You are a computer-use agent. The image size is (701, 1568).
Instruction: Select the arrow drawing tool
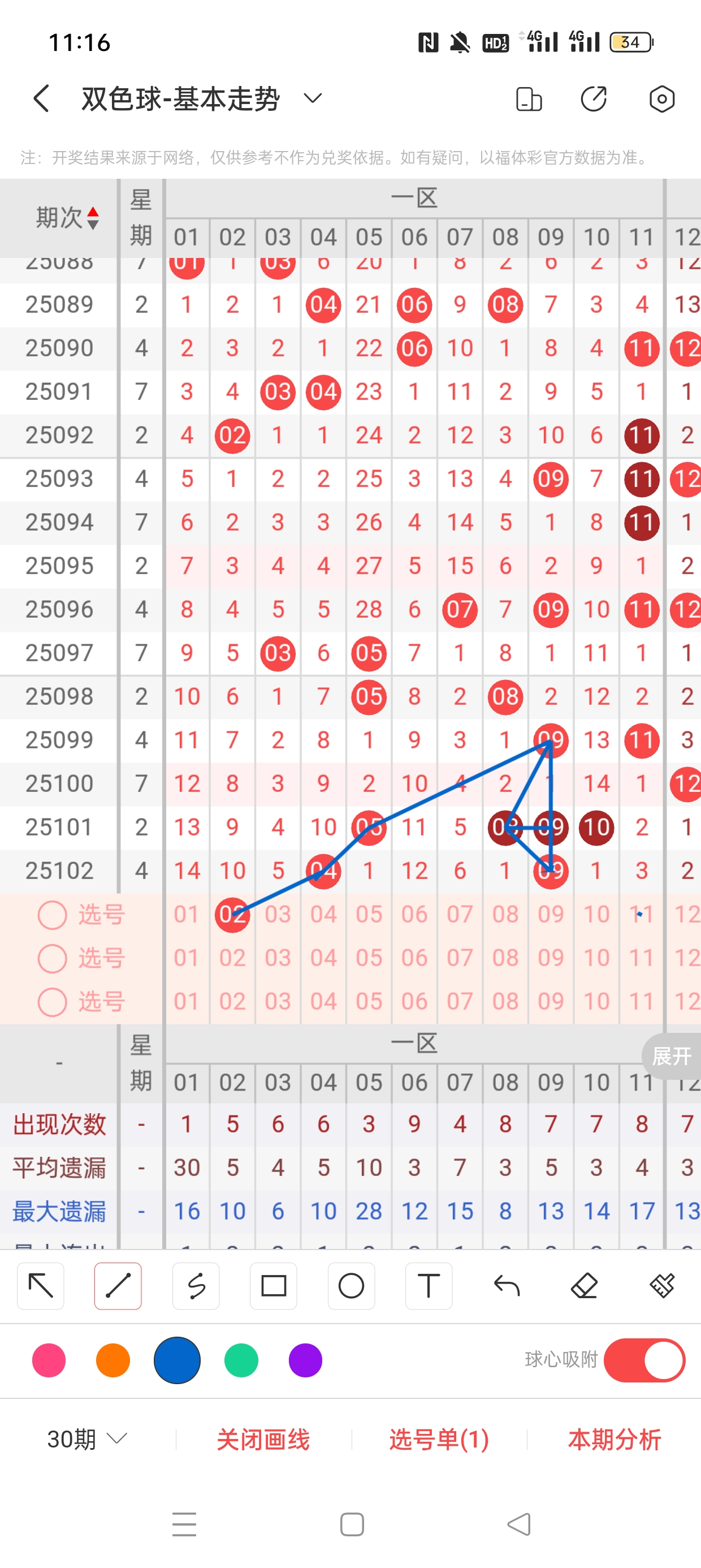41,1286
